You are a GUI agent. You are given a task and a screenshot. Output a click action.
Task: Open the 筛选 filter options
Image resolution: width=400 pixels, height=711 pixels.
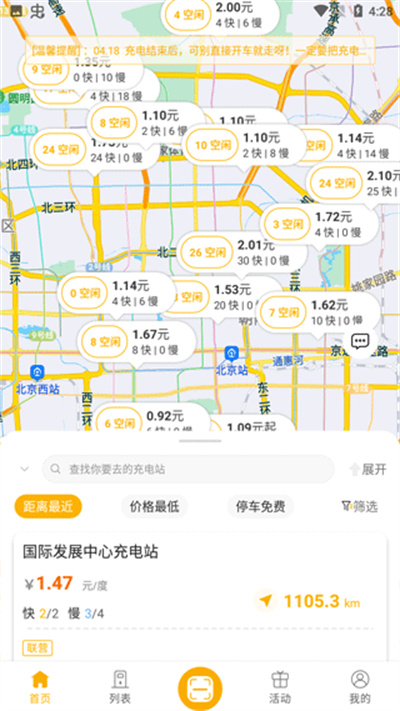tap(360, 506)
